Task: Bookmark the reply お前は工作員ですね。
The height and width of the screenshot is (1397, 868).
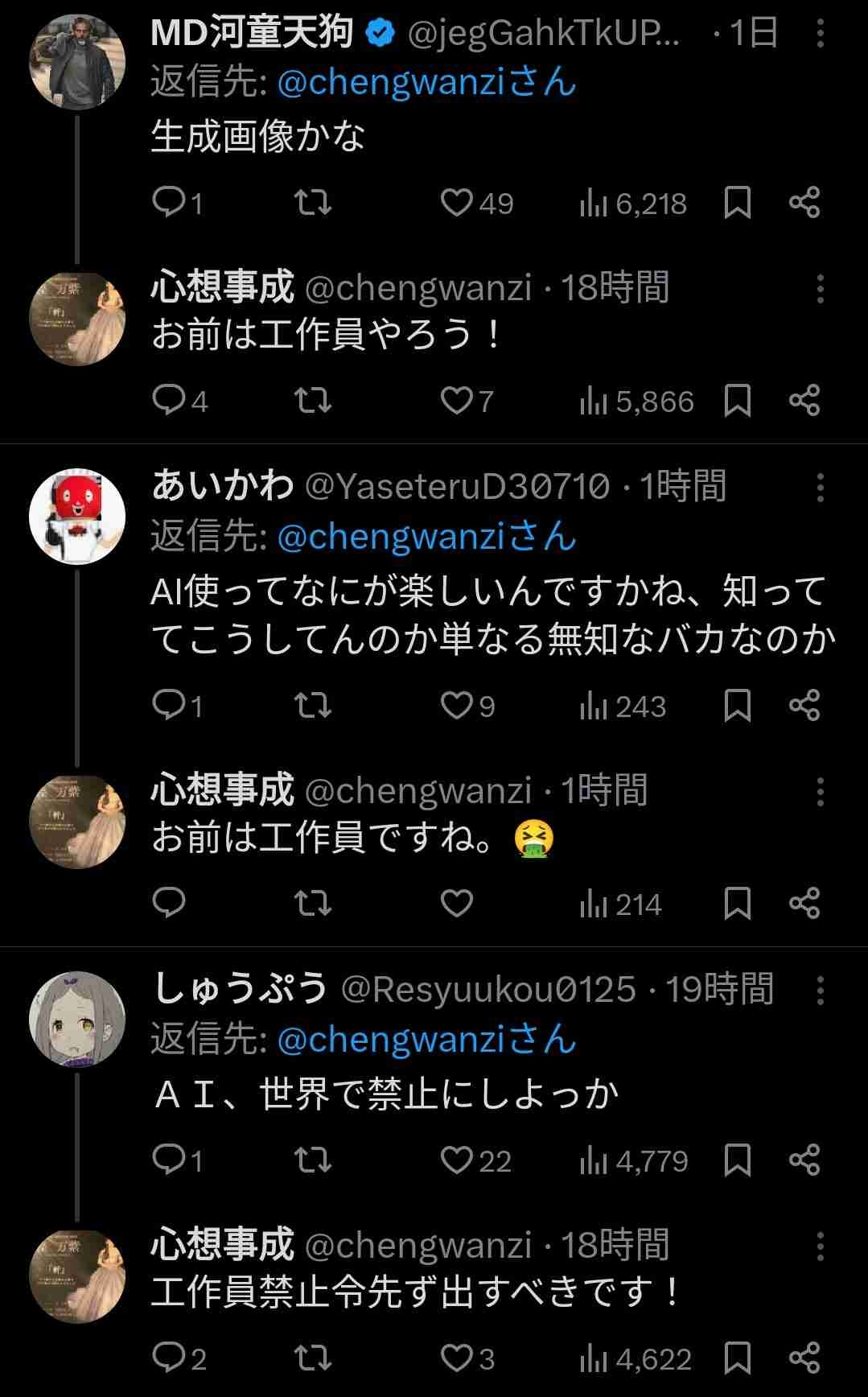Action: (738, 904)
